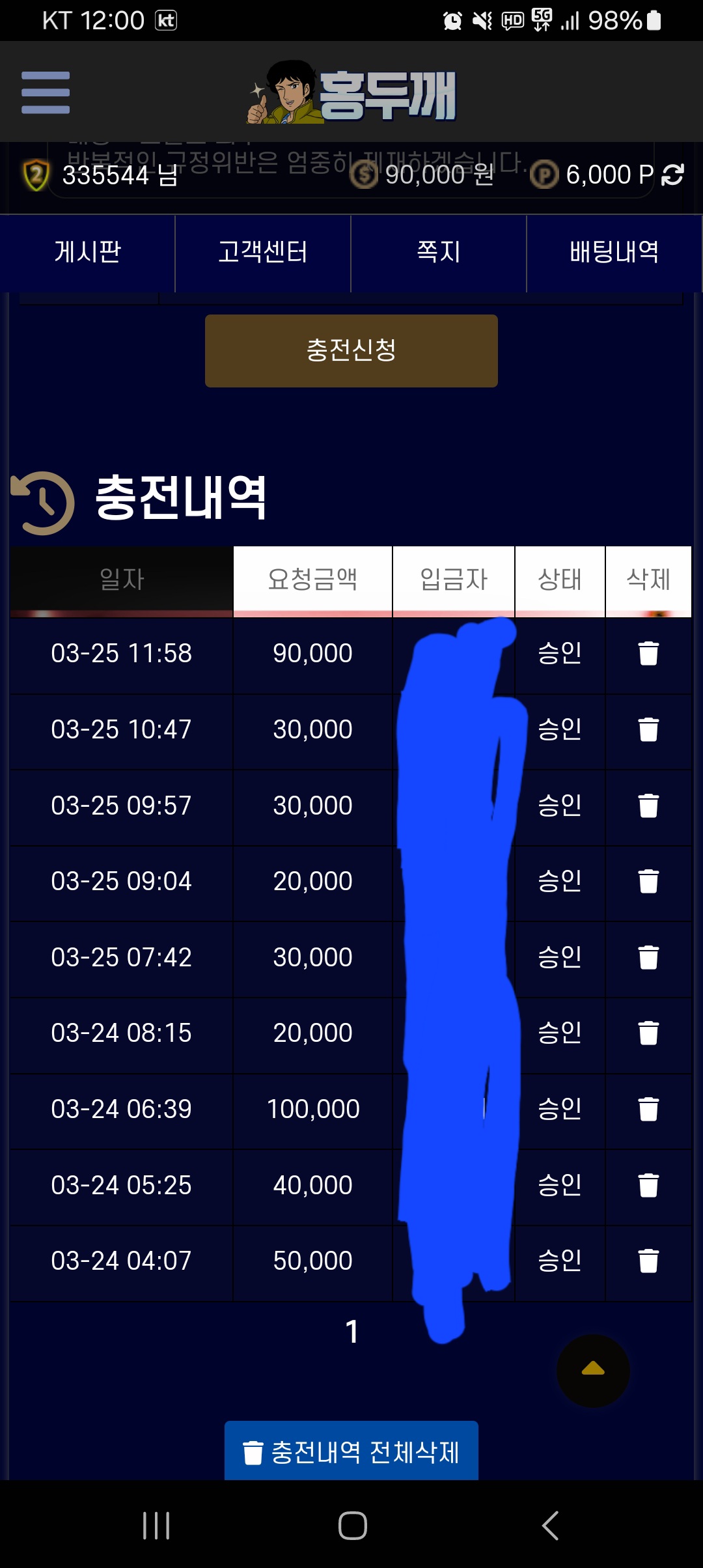Delete the 03-24 05:25 entry

(648, 1185)
